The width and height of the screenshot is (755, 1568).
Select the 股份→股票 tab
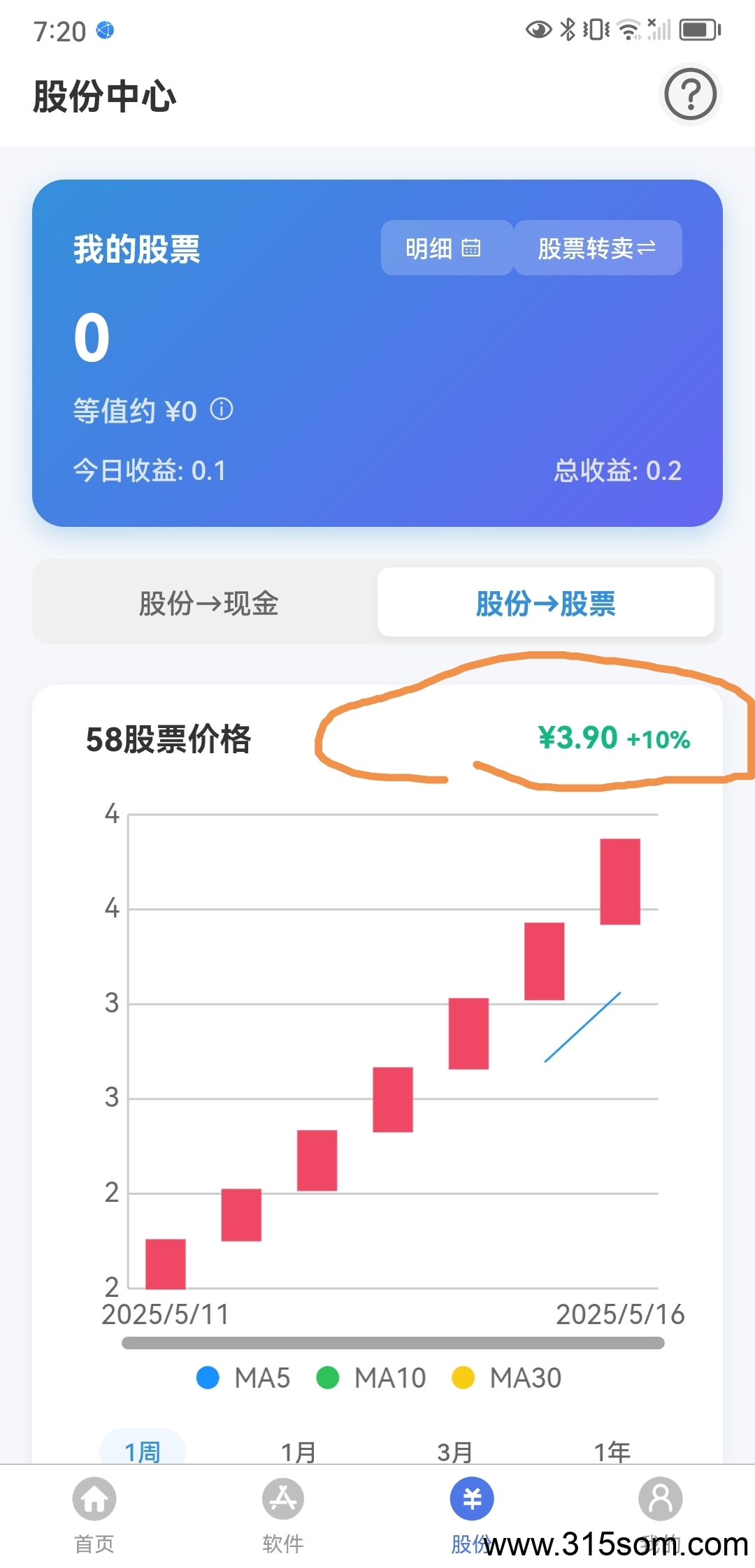pos(546,602)
